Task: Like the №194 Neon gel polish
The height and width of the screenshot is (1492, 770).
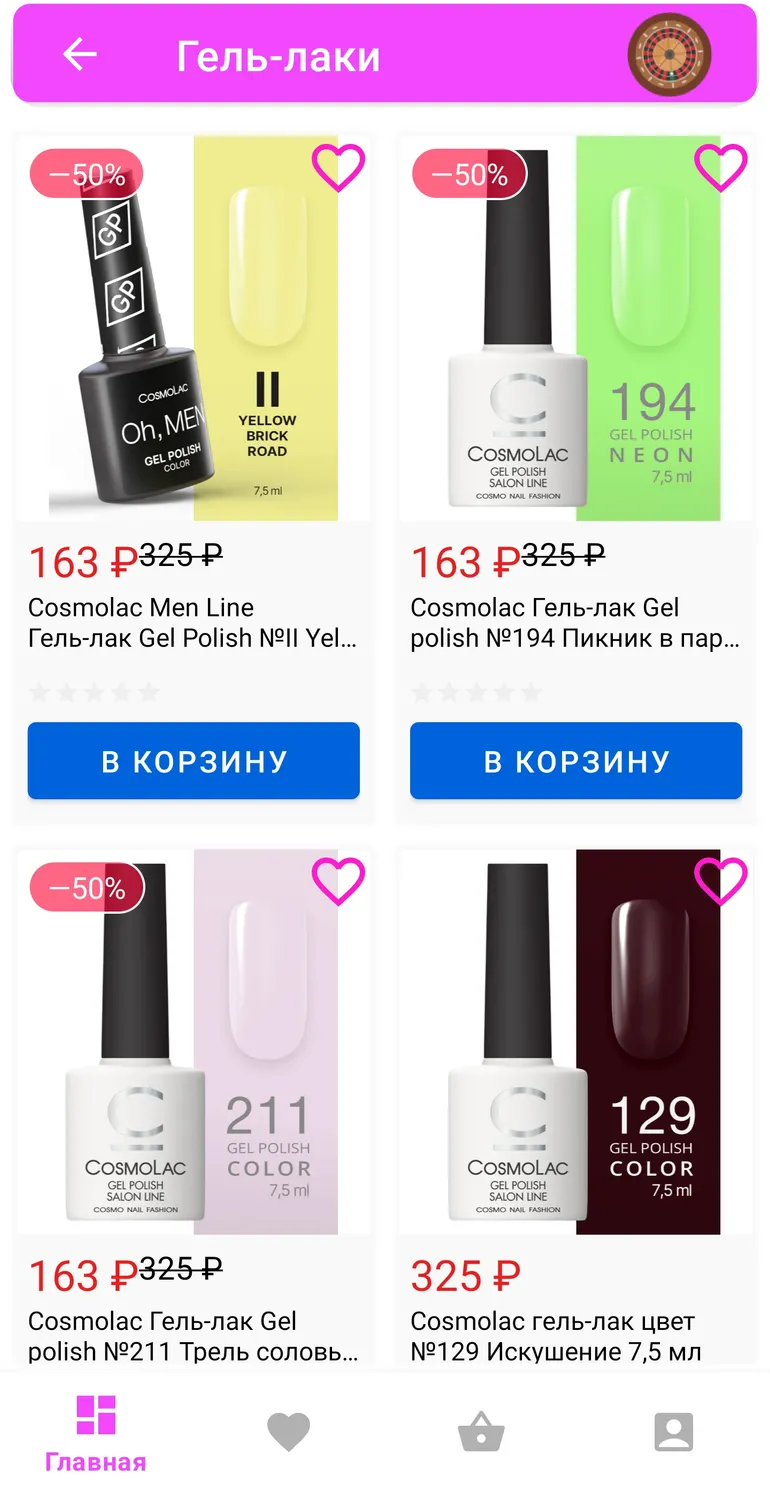Action: coord(721,167)
